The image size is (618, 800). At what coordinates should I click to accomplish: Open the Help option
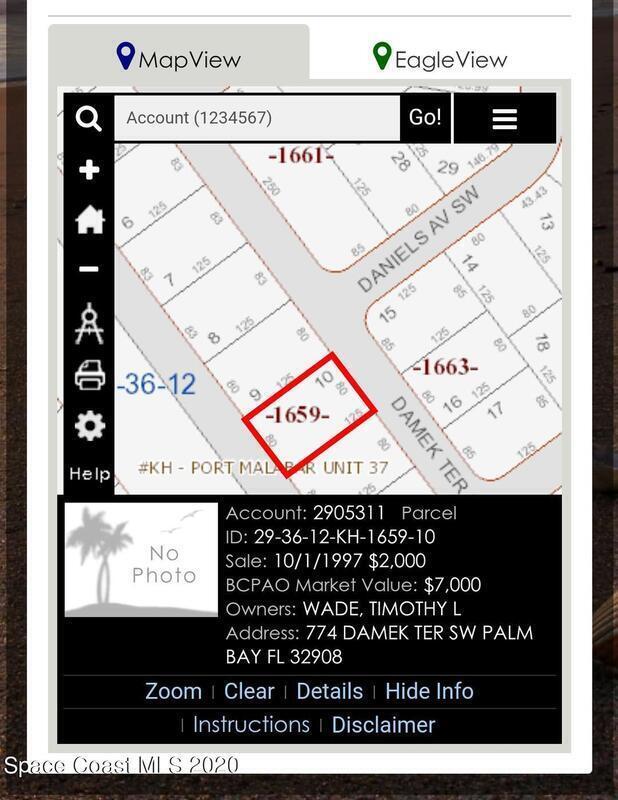[x=89, y=473]
